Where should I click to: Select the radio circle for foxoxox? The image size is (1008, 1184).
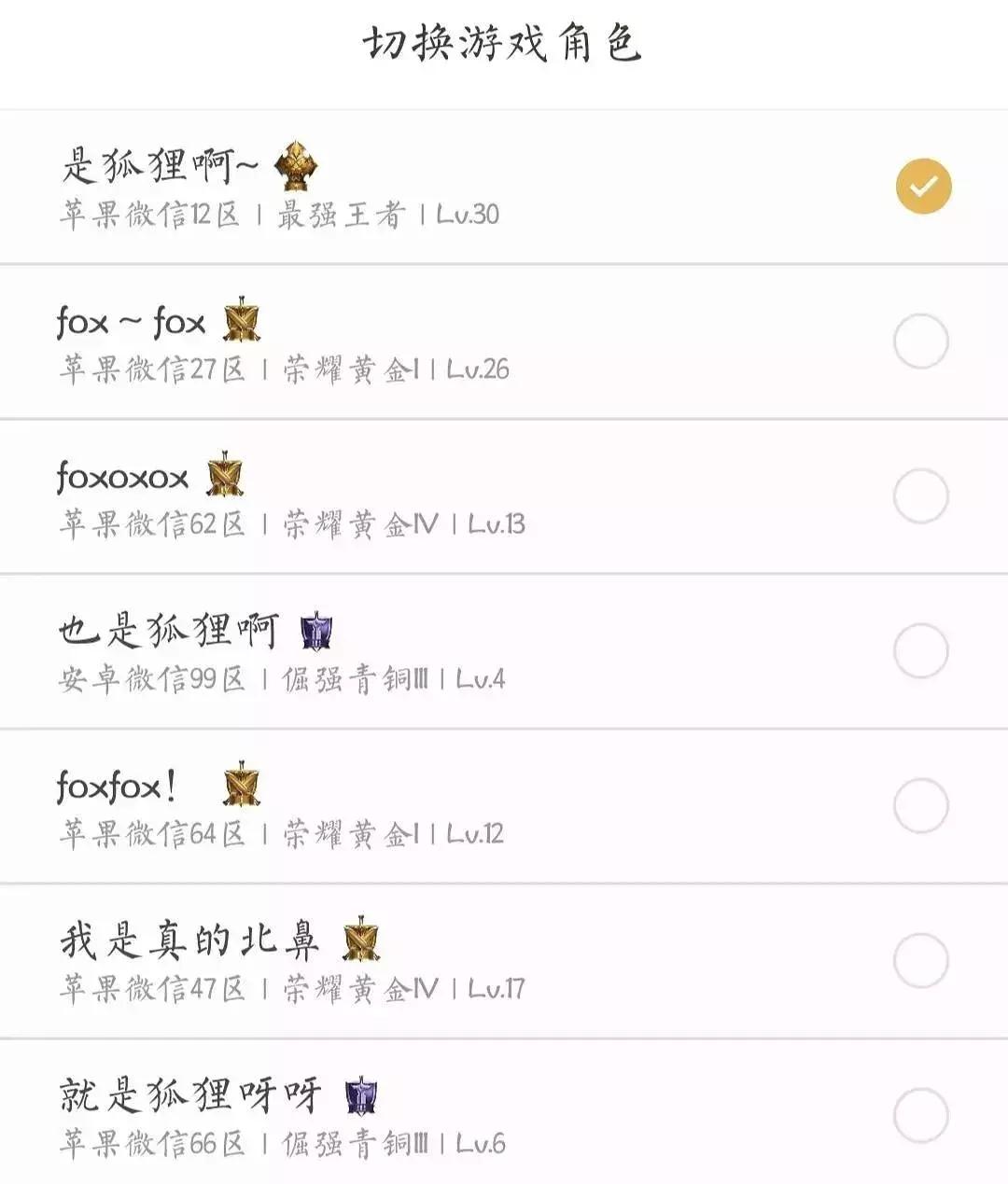923,495
